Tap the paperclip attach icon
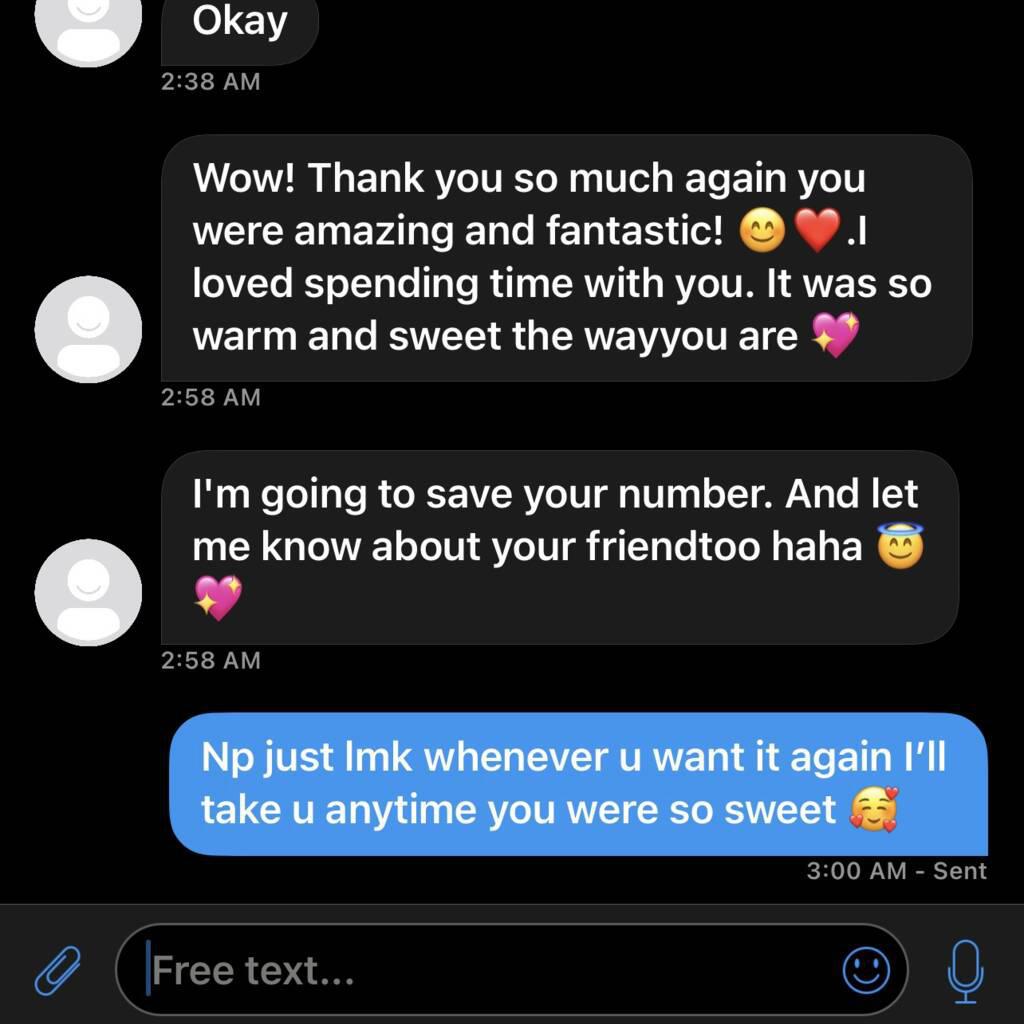Viewport: 1024px width, 1024px height. point(58,969)
